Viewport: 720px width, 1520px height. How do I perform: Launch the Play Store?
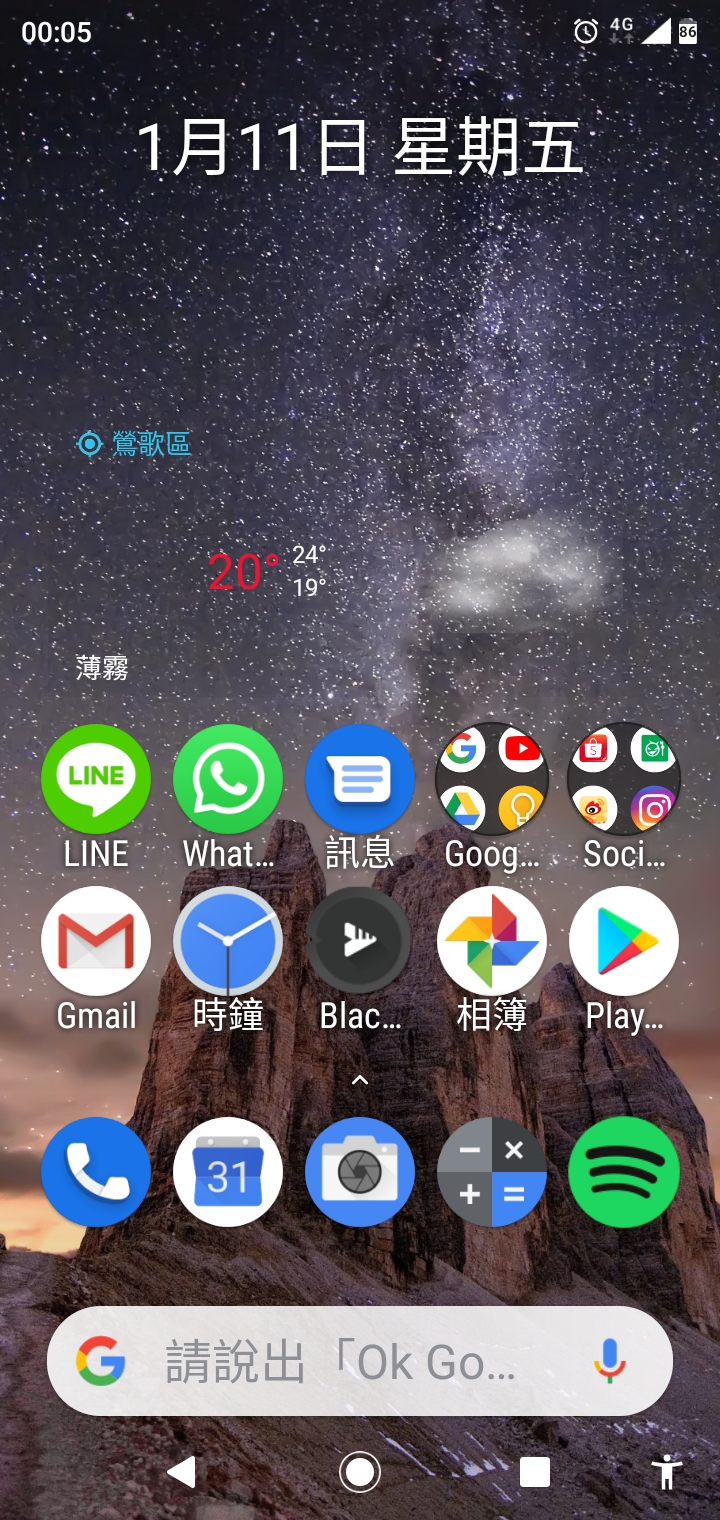(x=624, y=941)
